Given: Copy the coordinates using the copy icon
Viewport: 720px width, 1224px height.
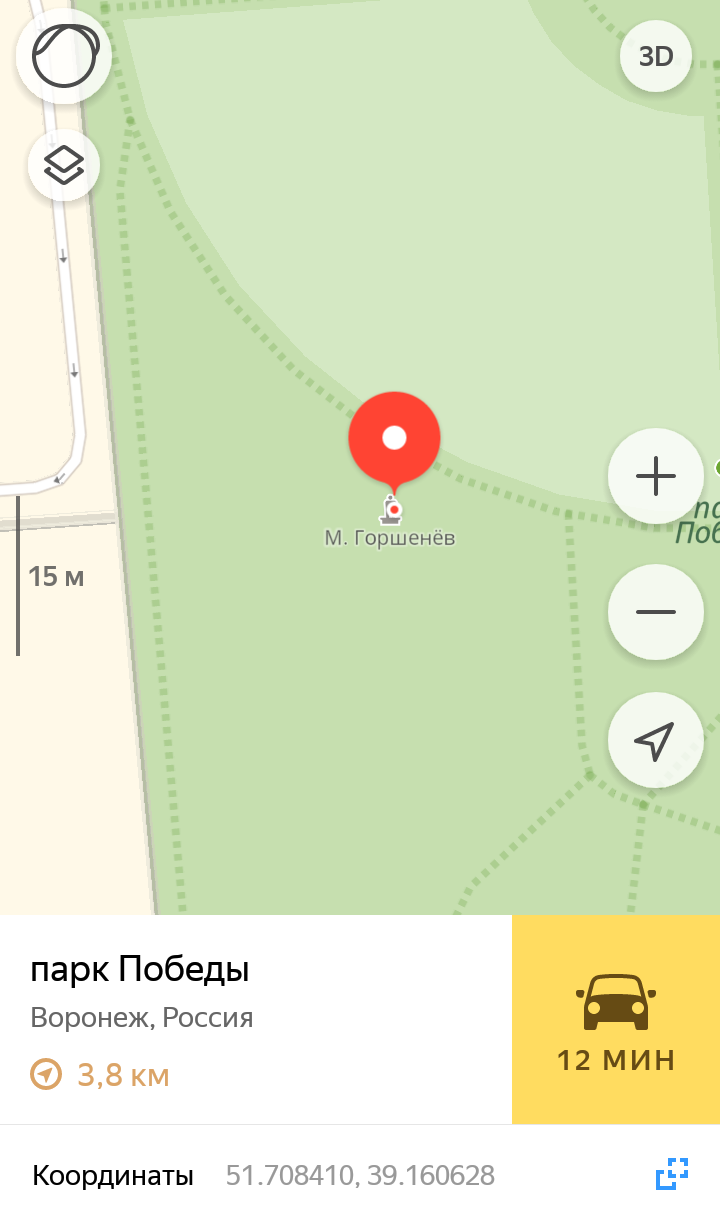Looking at the screenshot, I should click(x=672, y=1174).
